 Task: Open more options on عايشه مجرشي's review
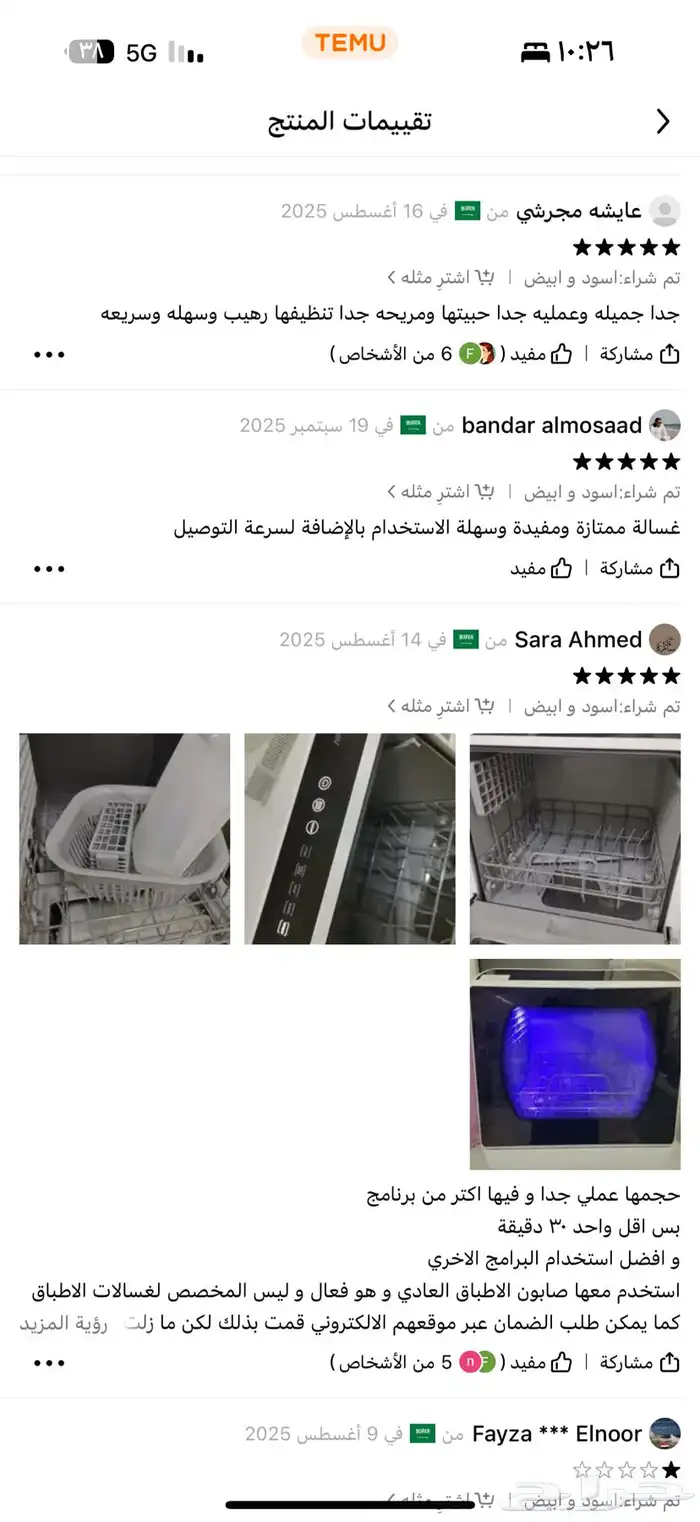(x=49, y=354)
